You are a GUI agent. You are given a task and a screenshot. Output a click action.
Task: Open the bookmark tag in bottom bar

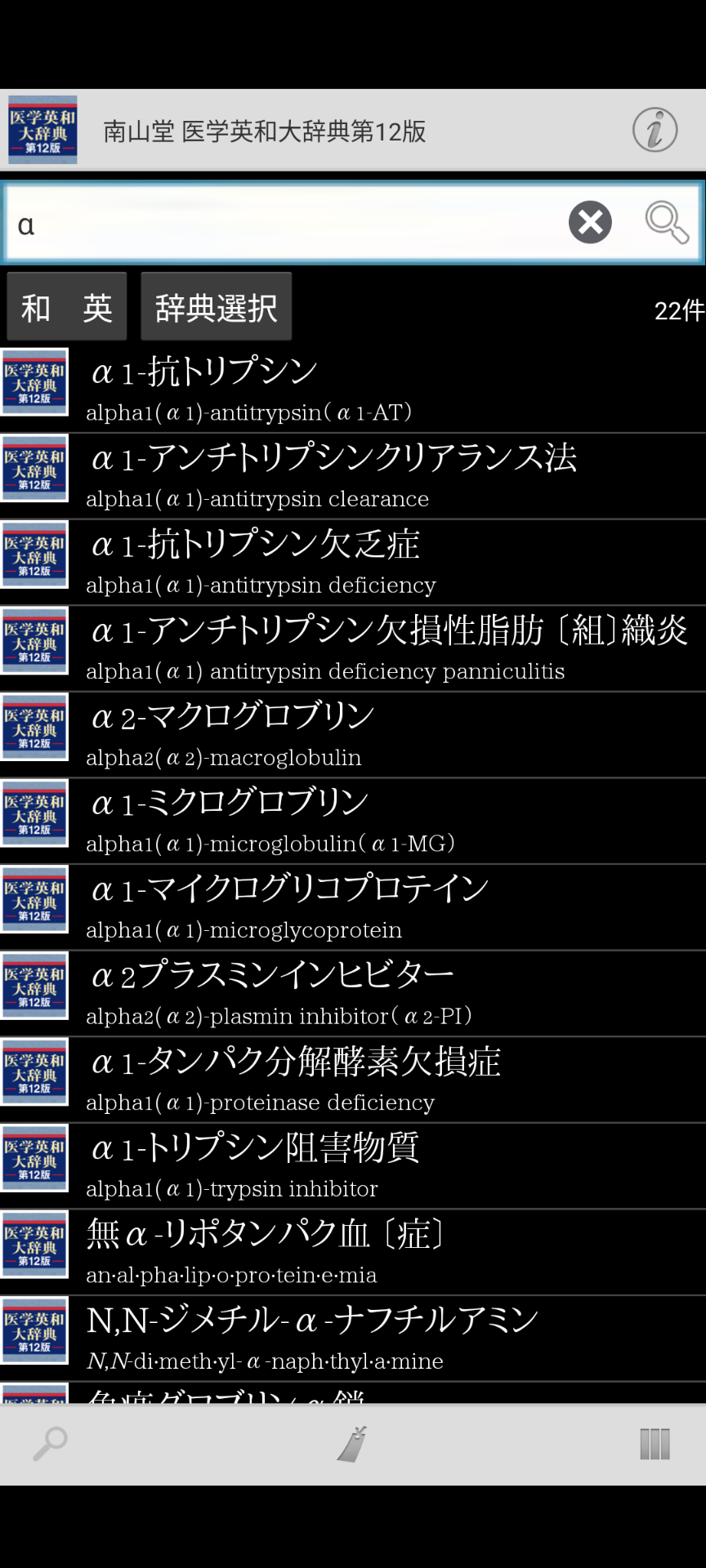point(353,1444)
